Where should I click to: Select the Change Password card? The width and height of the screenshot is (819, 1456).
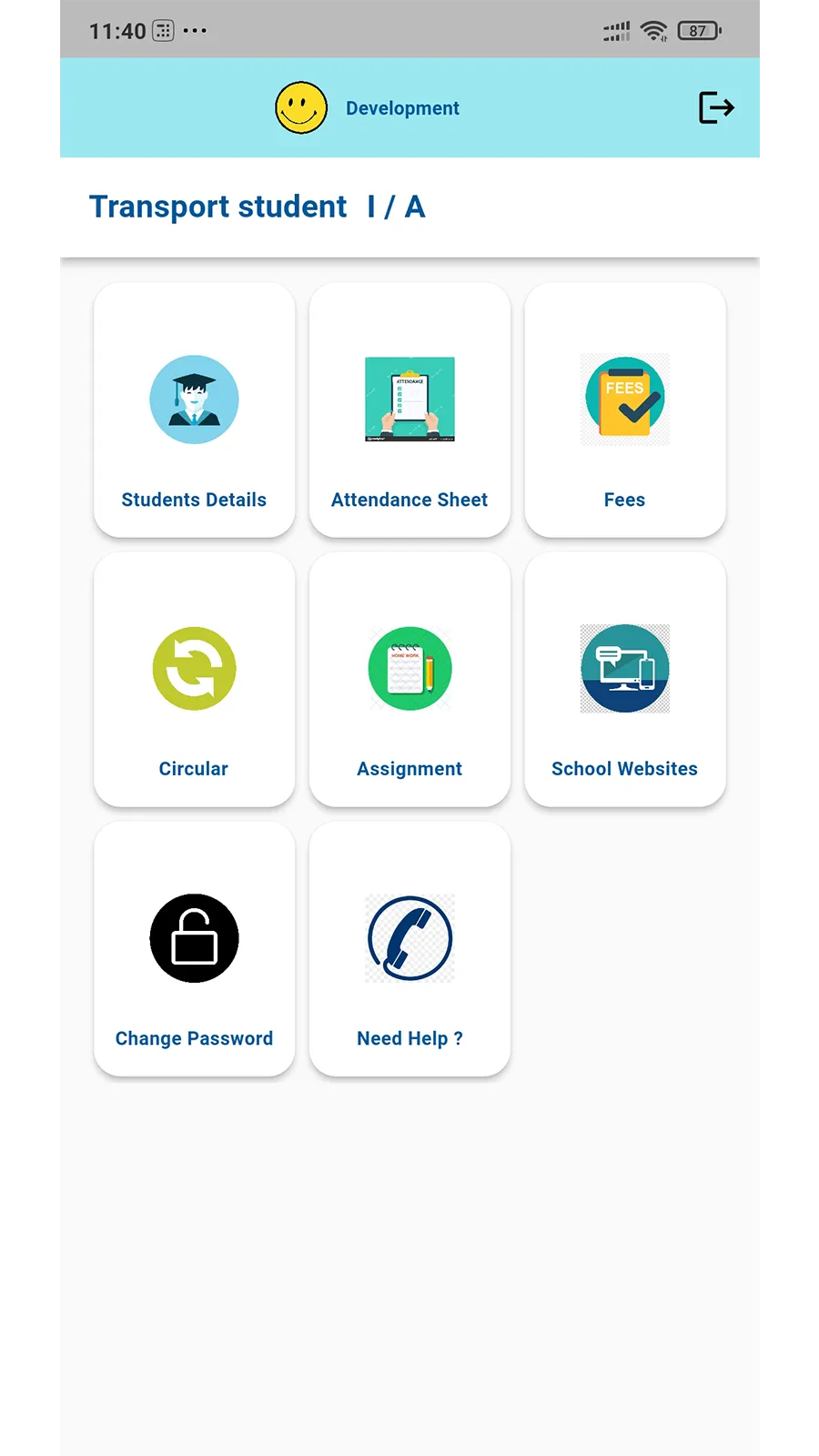tap(194, 948)
